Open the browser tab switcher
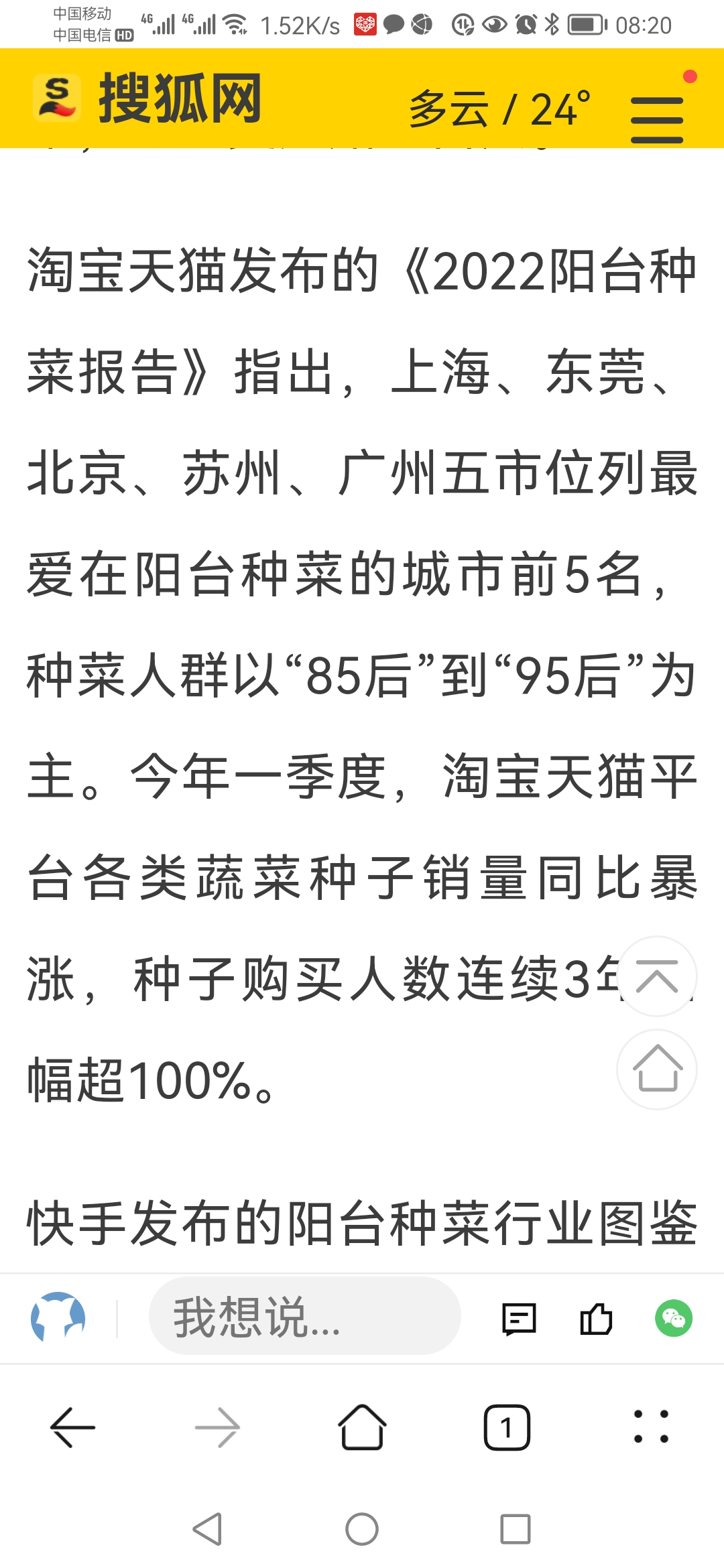 pos(507,1427)
